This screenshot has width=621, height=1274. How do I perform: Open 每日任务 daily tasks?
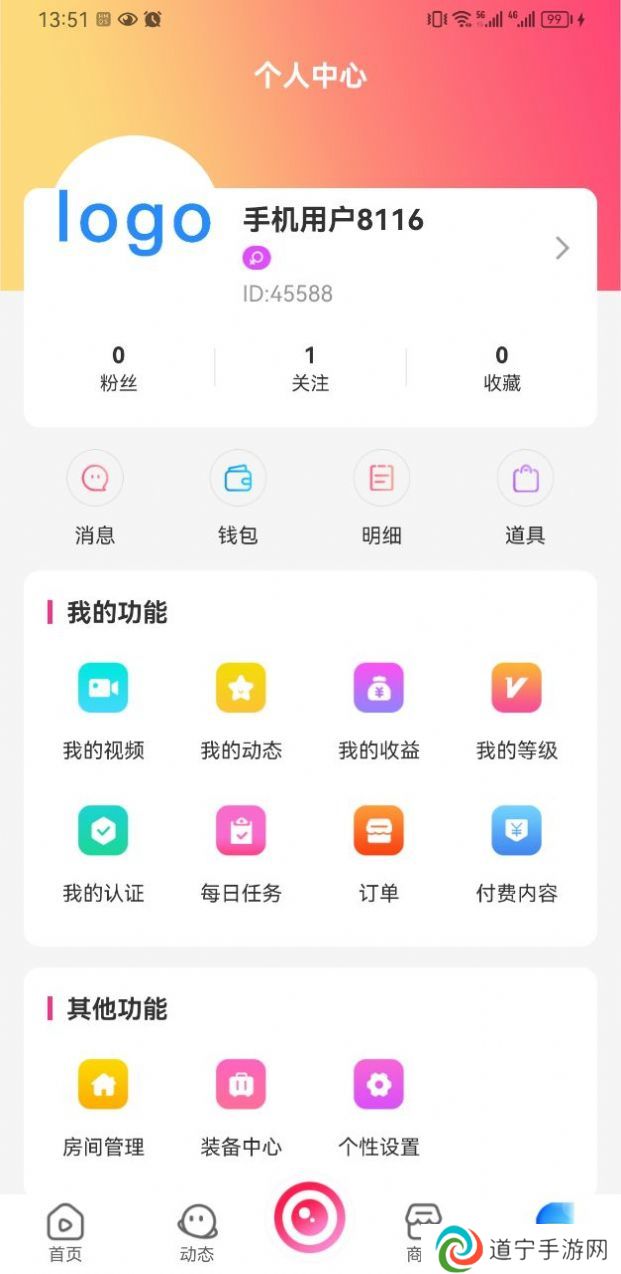point(241,831)
